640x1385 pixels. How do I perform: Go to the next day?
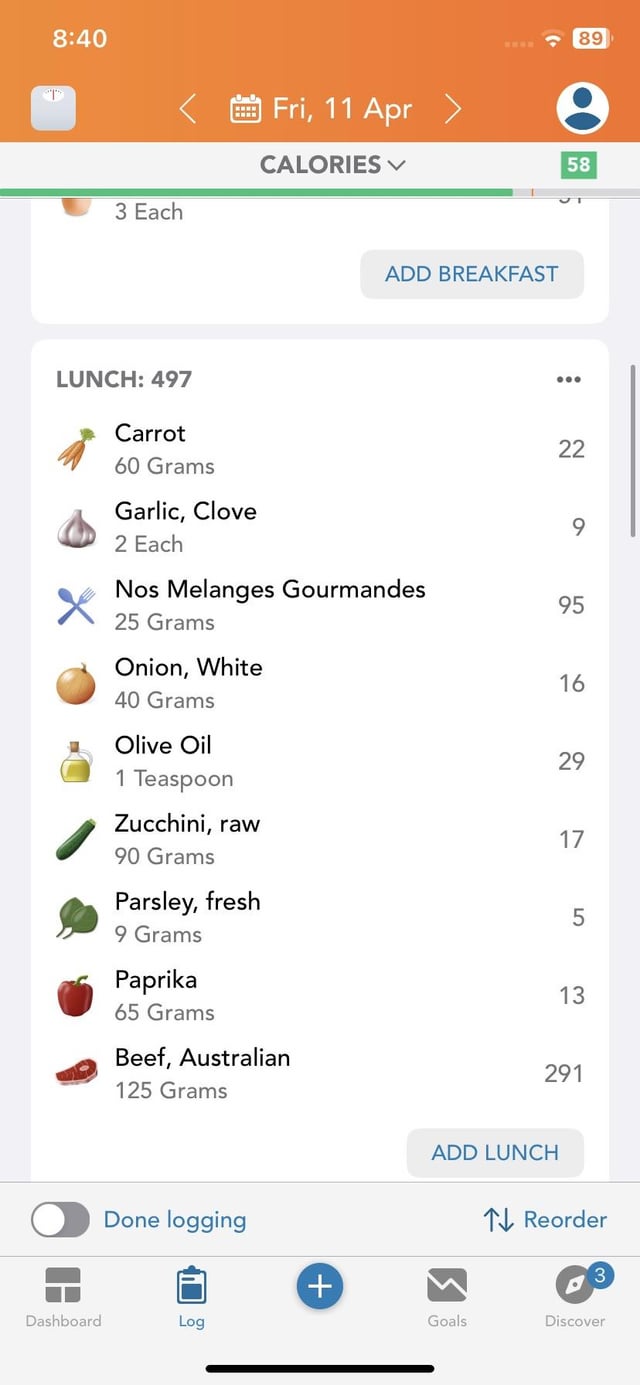pyautogui.click(x=453, y=108)
